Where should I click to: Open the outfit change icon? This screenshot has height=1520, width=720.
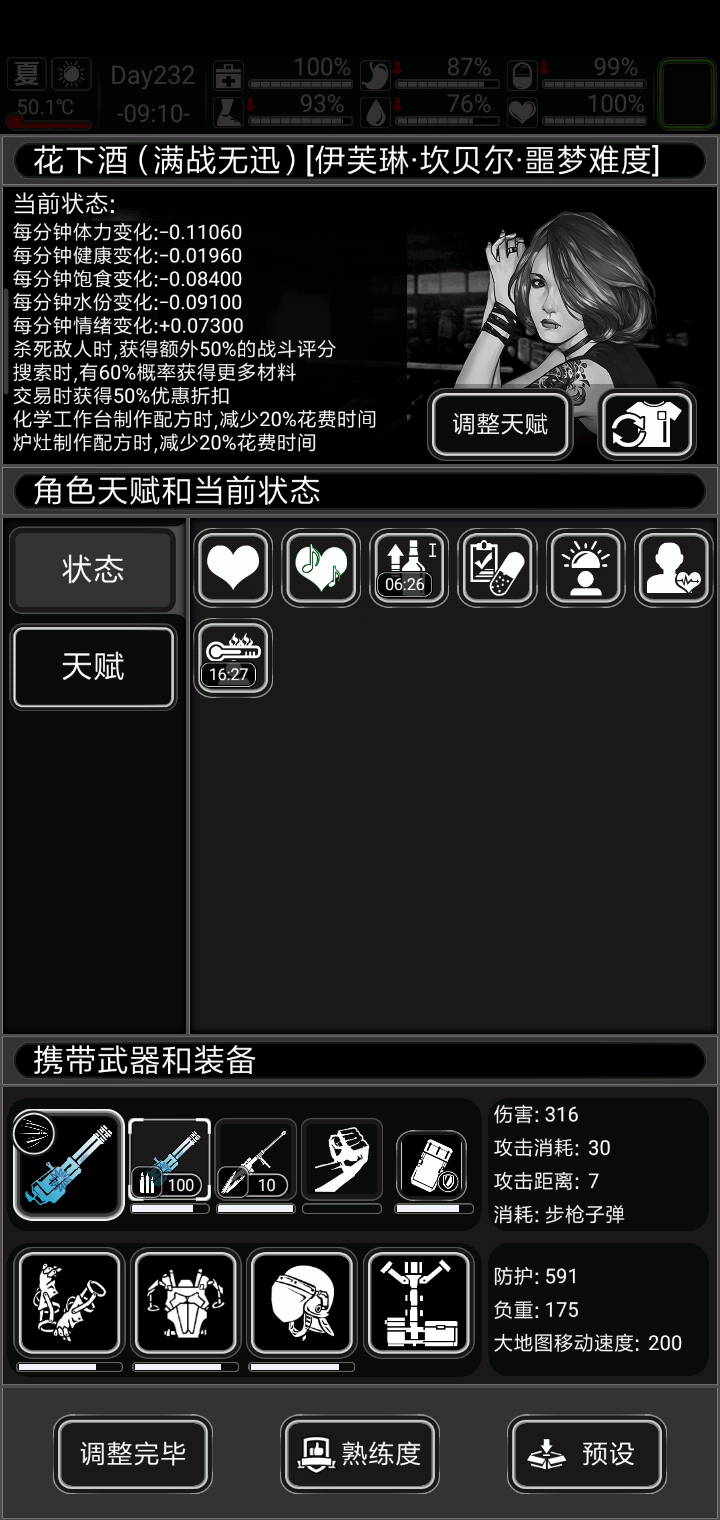pyautogui.click(x=648, y=424)
